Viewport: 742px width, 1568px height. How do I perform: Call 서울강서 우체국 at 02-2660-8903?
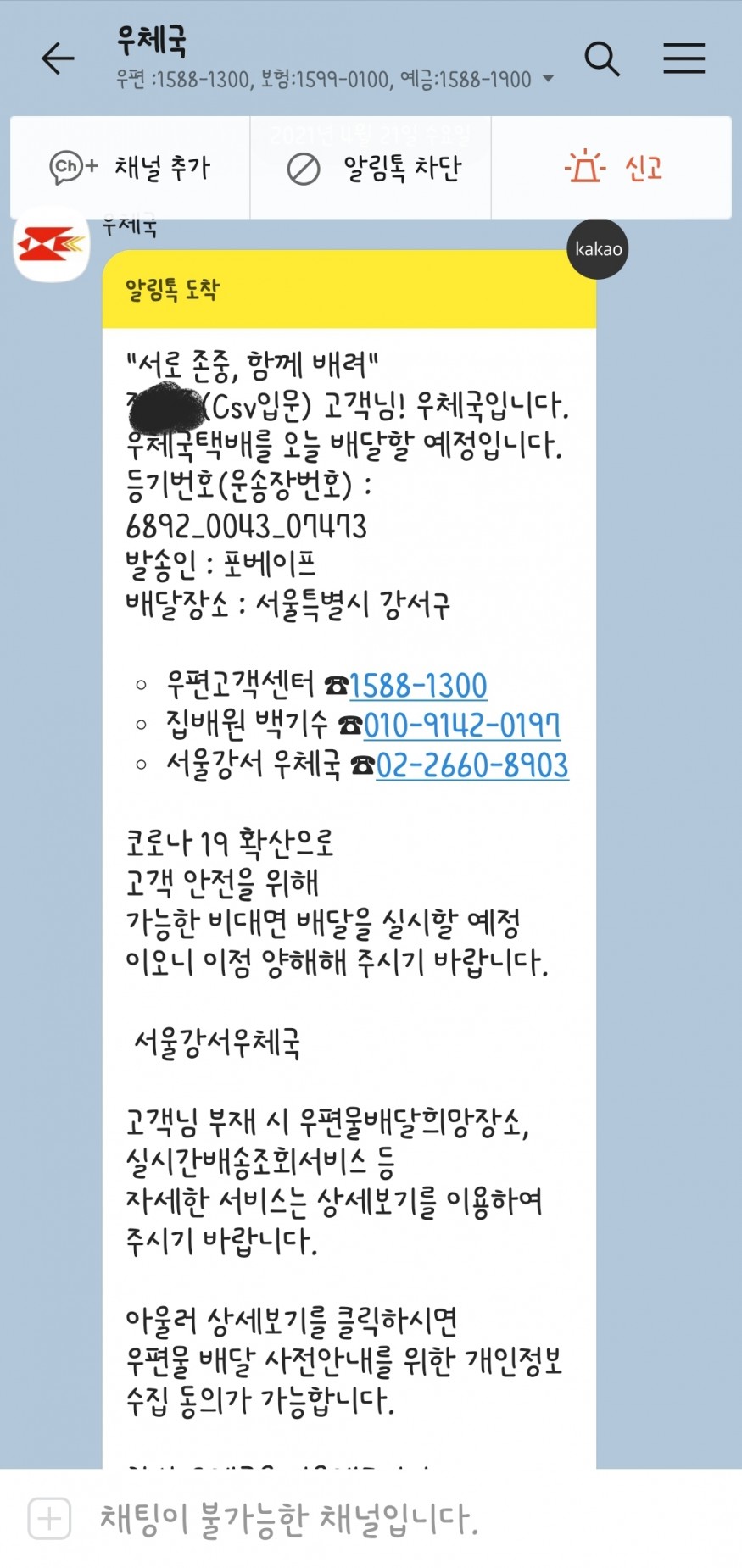point(471,765)
